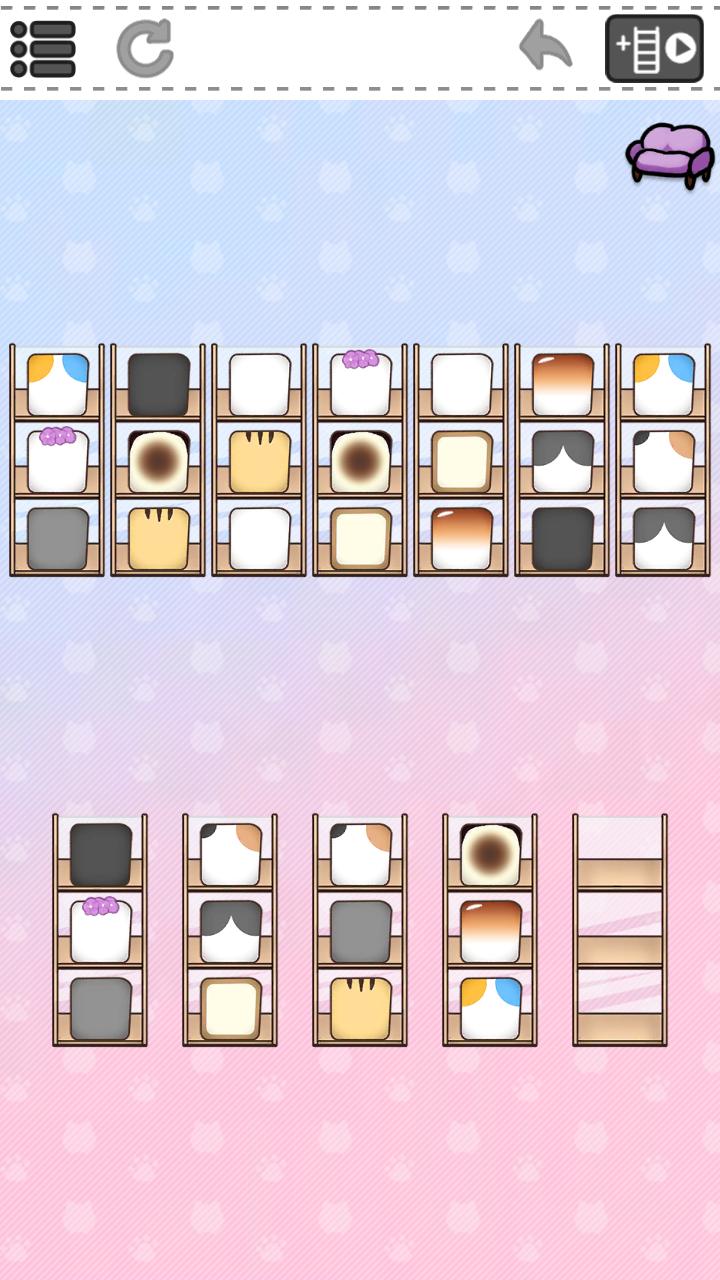The width and height of the screenshot is (720, 1280).
Task: Select the lower shelf with calico above gray-eared cat
Action: click(x=230, y=930)
